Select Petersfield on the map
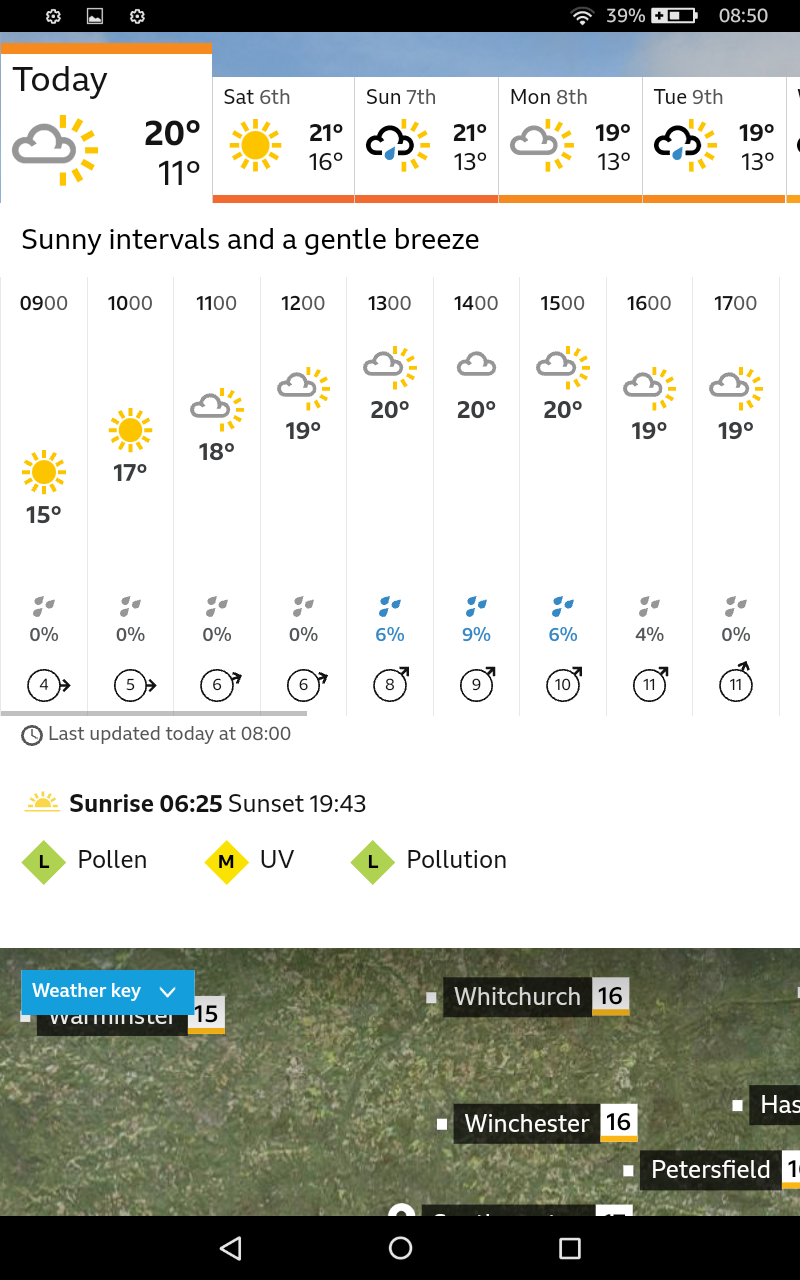 click(710, 1170)
